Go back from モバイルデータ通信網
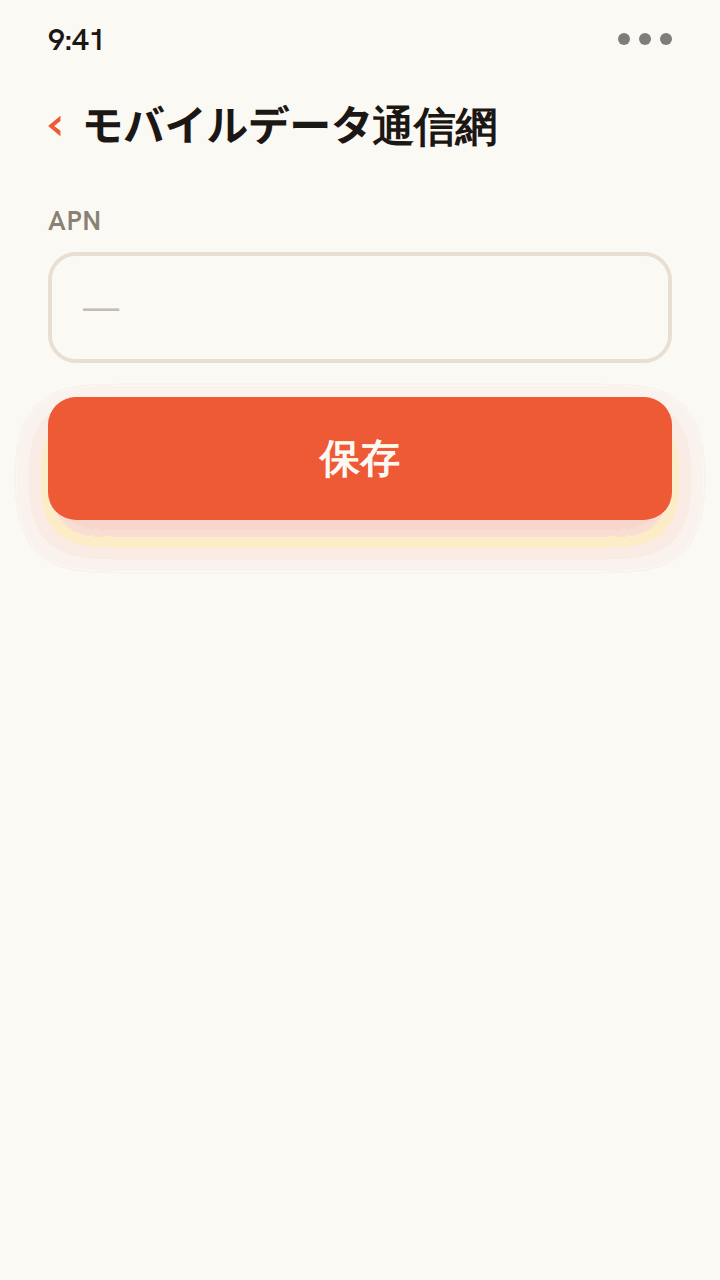The height and width of the screenshot is (1280, 720). pos(55,126)
